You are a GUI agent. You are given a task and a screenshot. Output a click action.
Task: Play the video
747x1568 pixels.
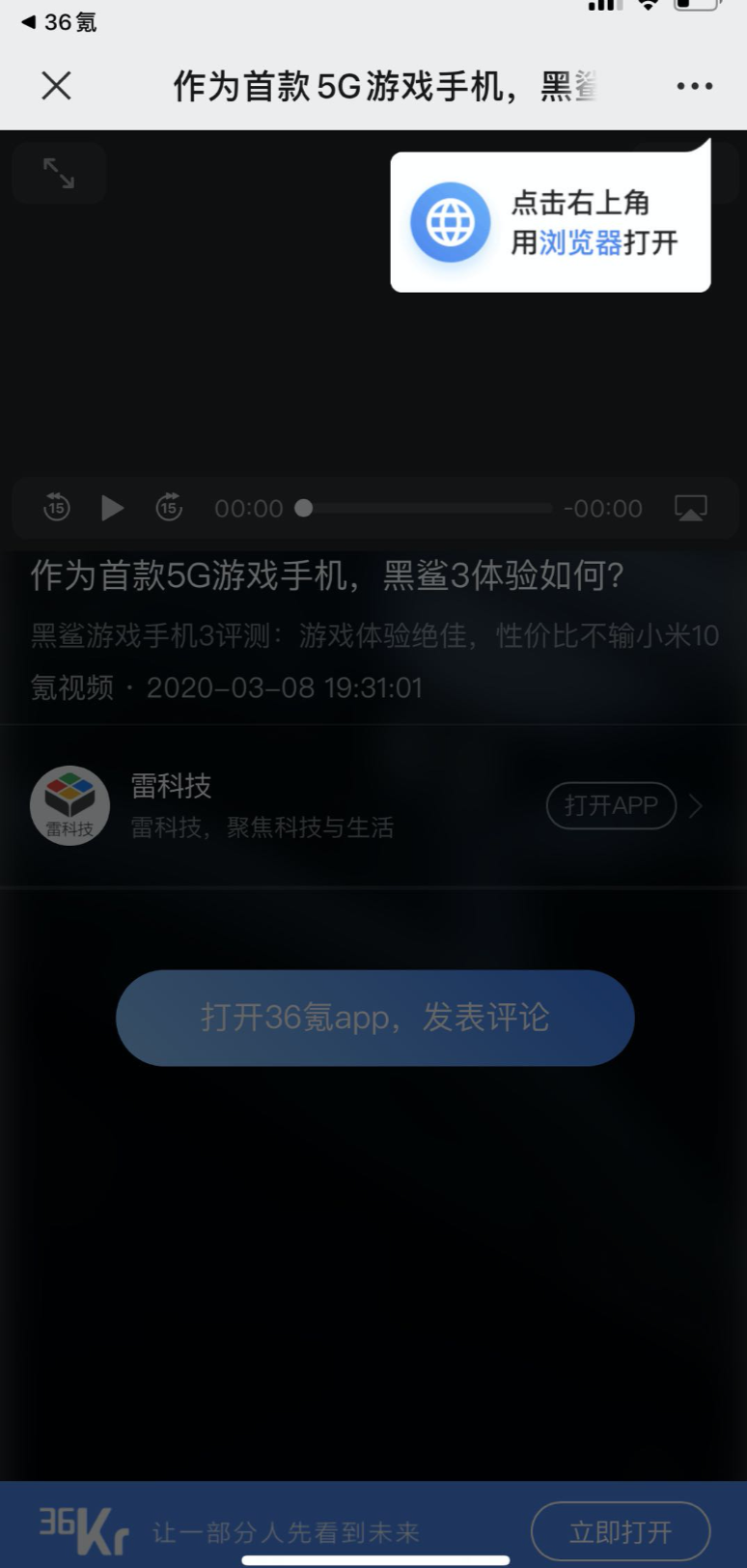[113, 508]
